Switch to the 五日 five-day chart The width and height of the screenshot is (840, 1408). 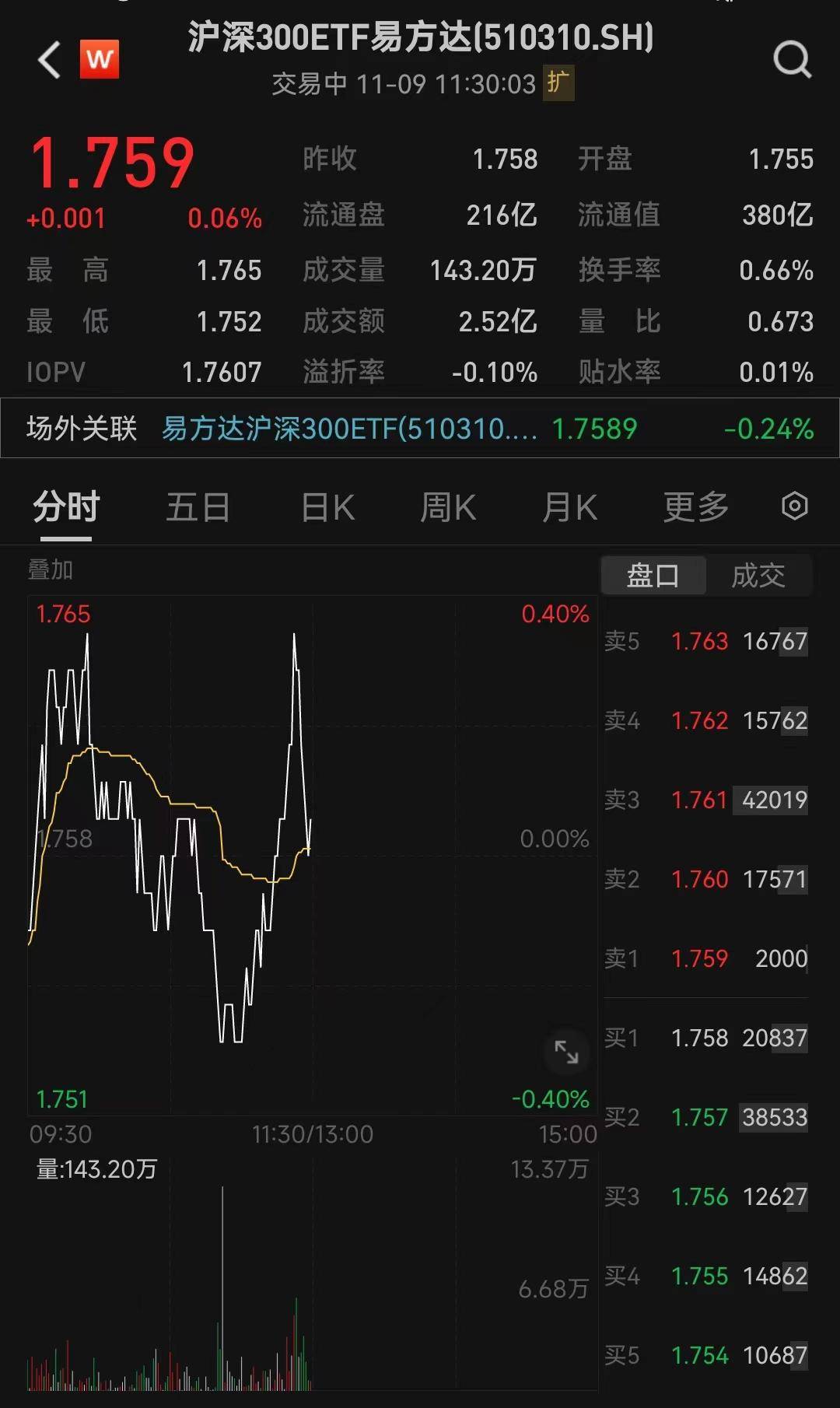click(x=199, y=505)
